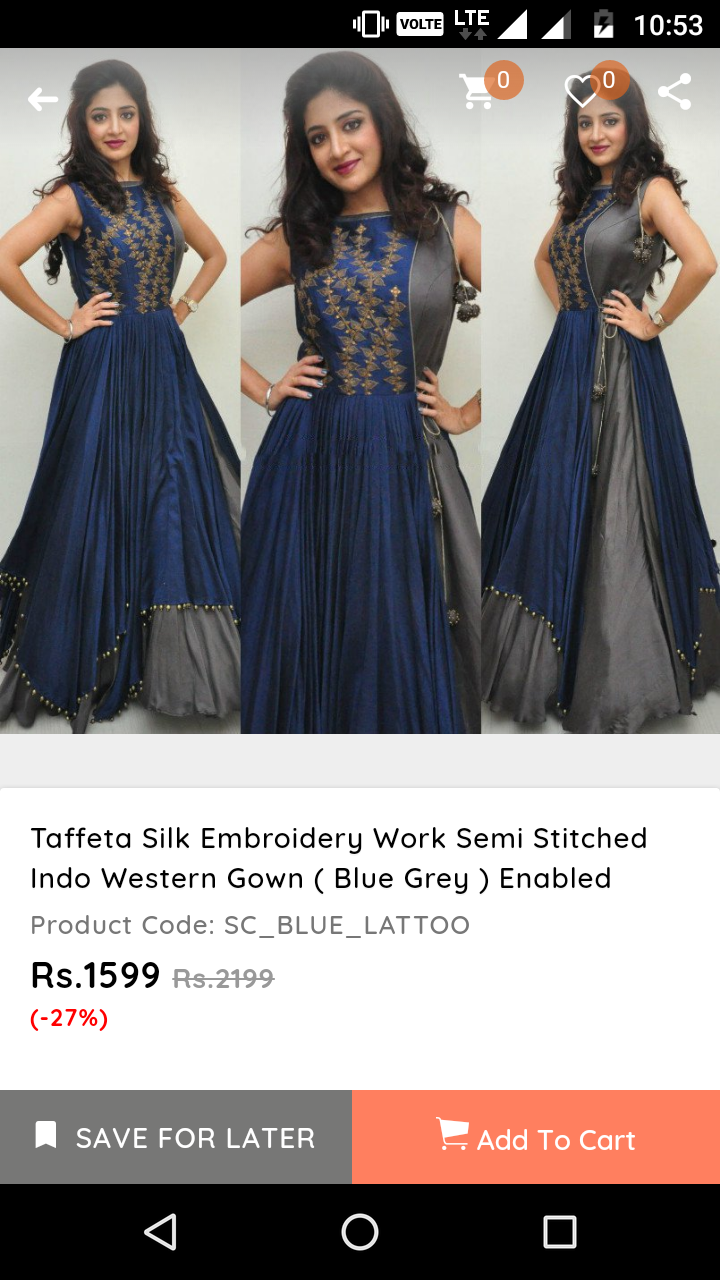
Task: Open the wishlist heart icon
Action: coord(582,92)
